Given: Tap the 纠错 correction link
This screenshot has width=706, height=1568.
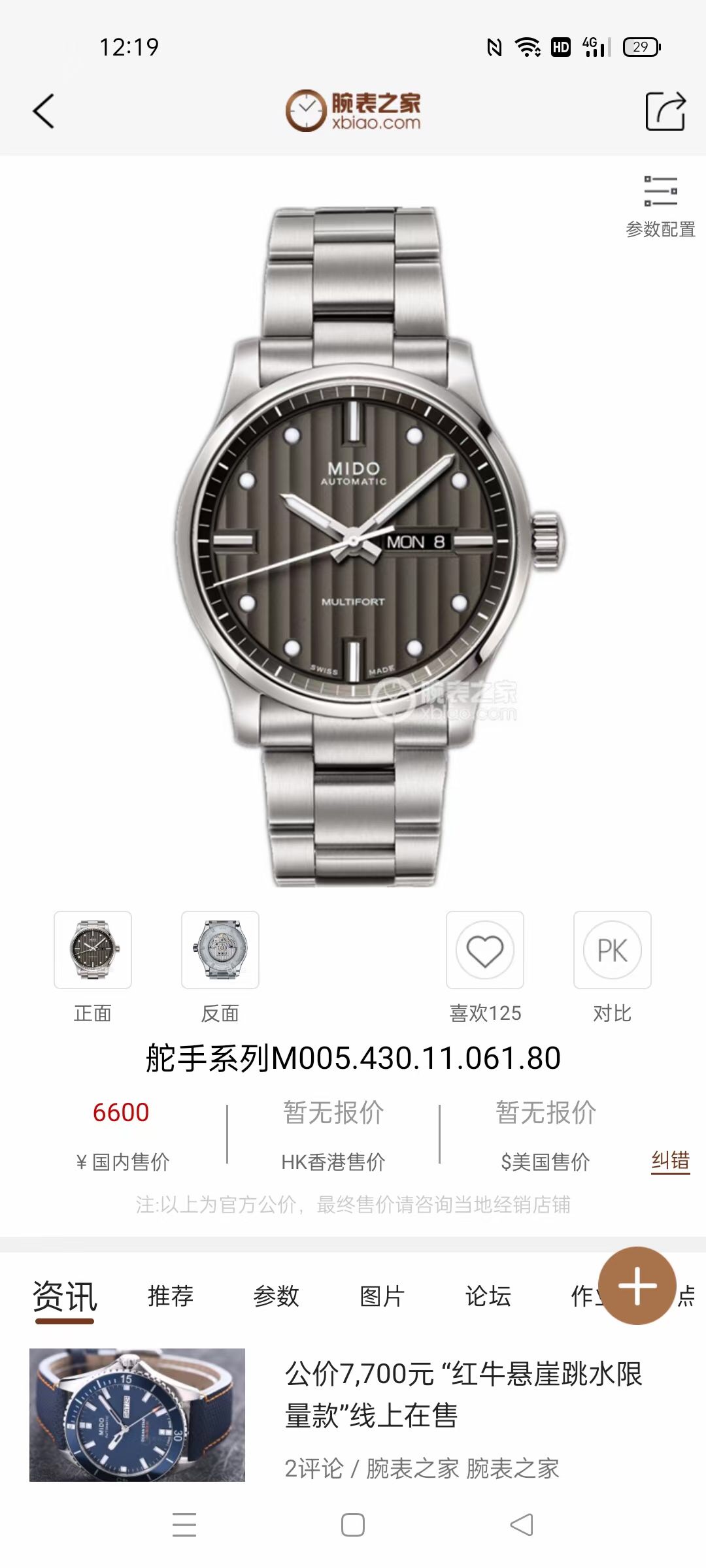Looking at the screenshot, I should tap(670, 1160).
